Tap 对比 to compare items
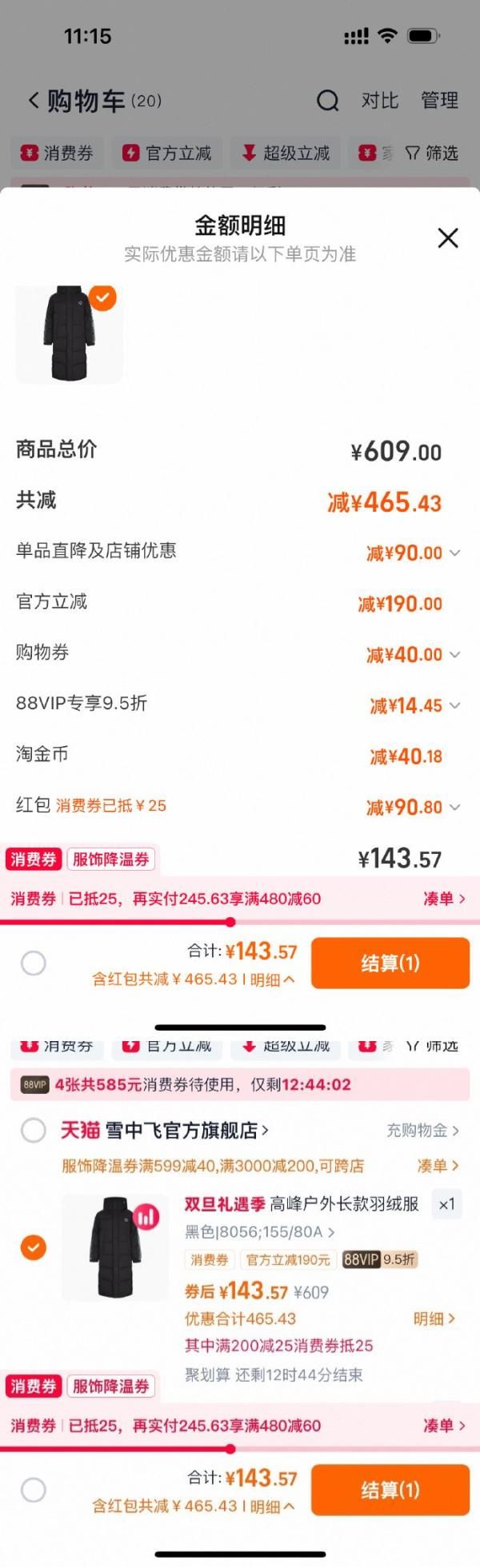Viewport: 480px width, 1568px height. (379, 101)
